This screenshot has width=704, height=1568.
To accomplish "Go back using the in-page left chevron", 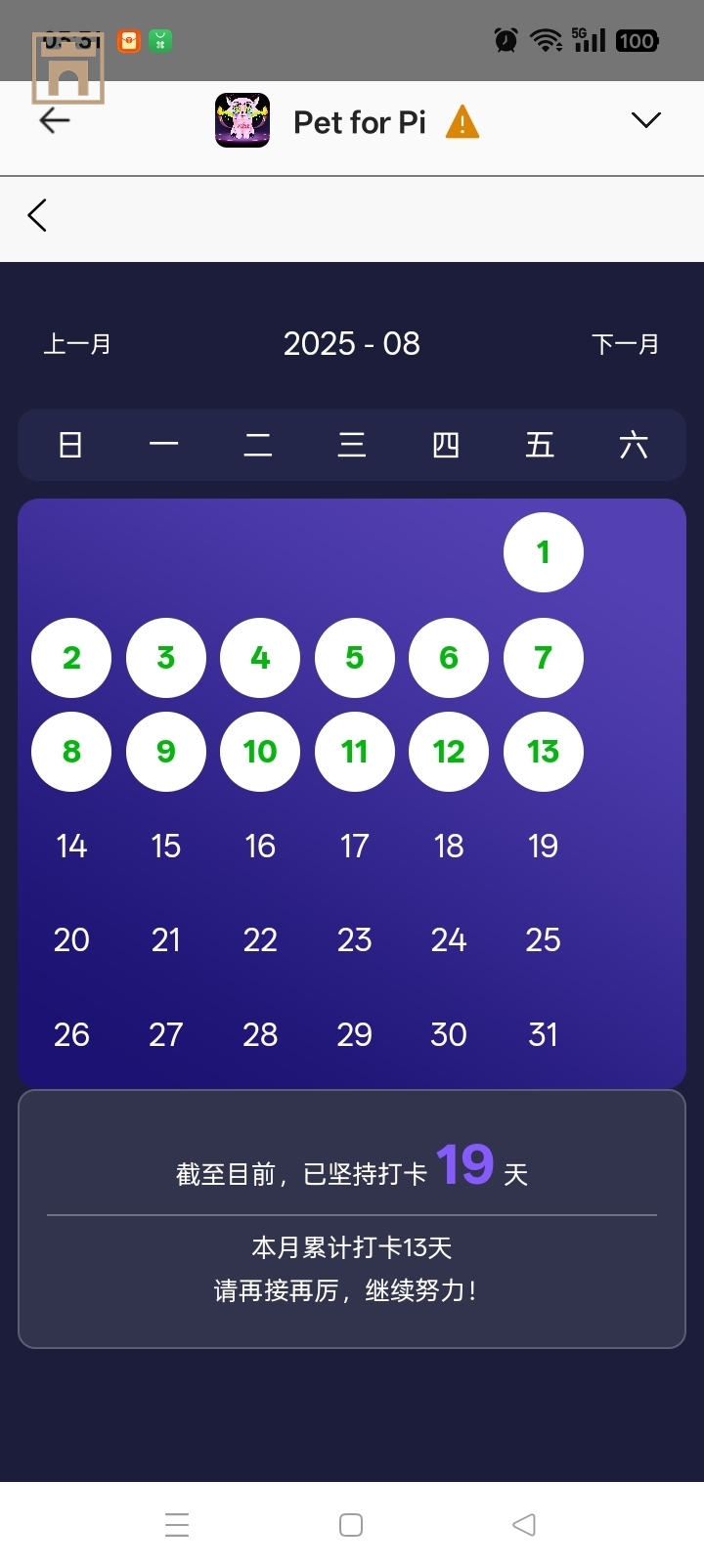I will 37,215.
